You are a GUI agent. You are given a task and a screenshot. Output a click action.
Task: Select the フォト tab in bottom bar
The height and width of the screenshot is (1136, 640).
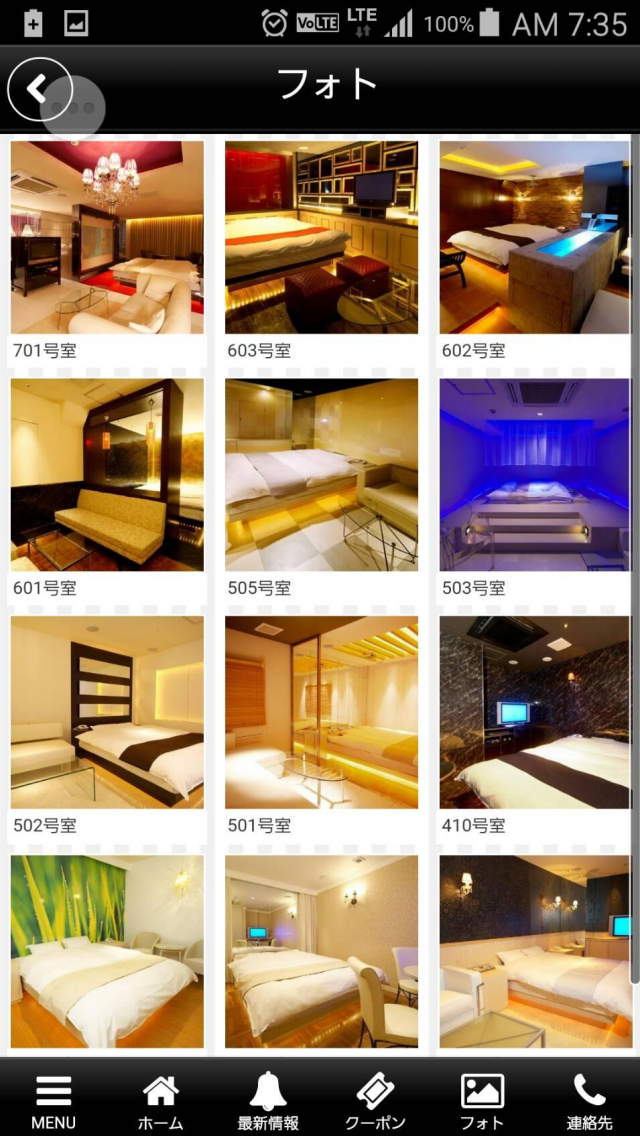pyautogui.click(x=481, y=1100)
